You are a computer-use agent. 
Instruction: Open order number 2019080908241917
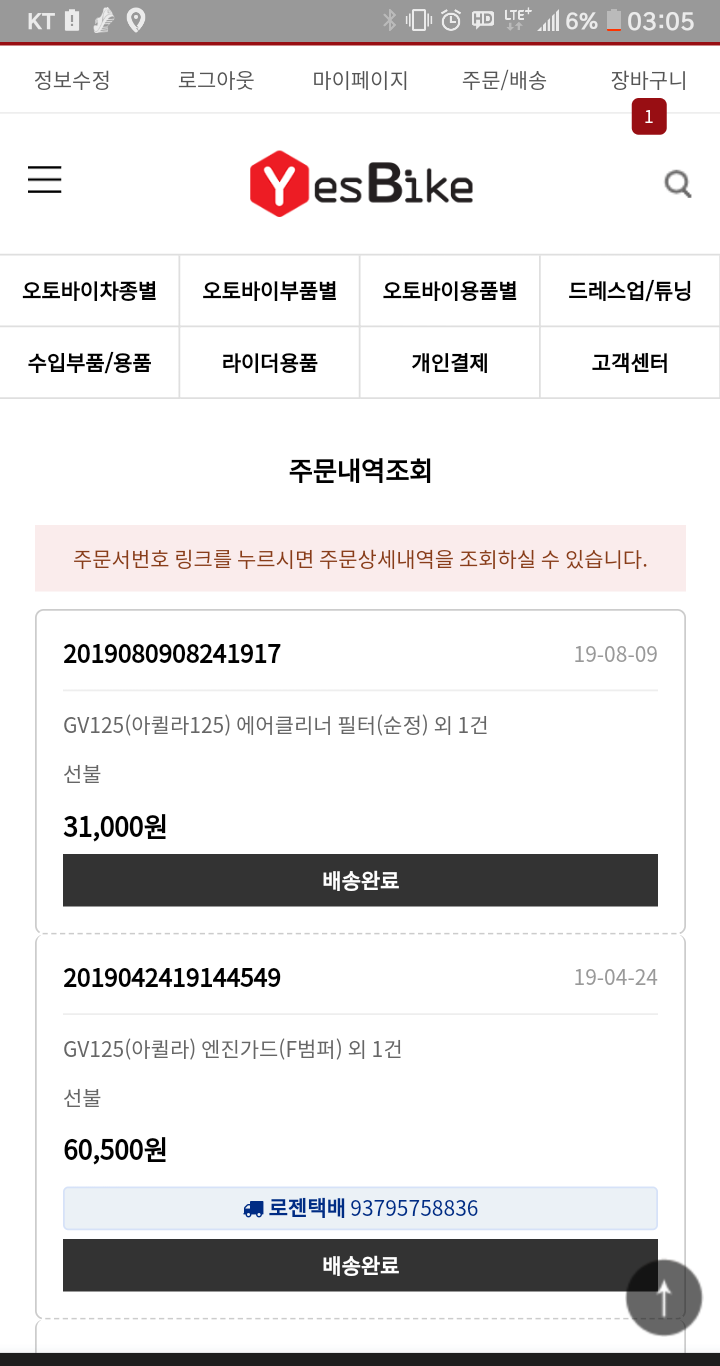tap(172, 654)
